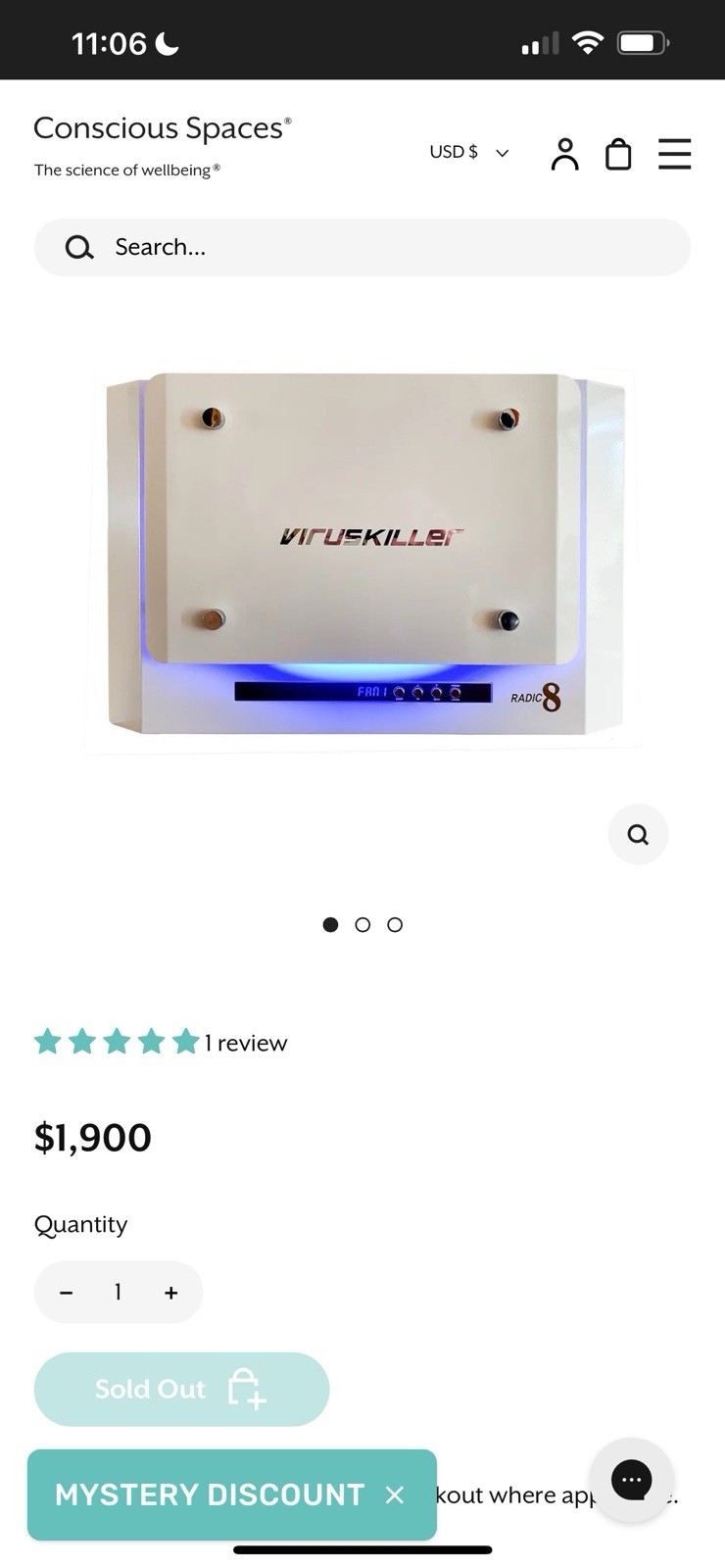Open the shopping cart bag icon
The height and width of the screenshot is (1568, 725).
point(618,153)
